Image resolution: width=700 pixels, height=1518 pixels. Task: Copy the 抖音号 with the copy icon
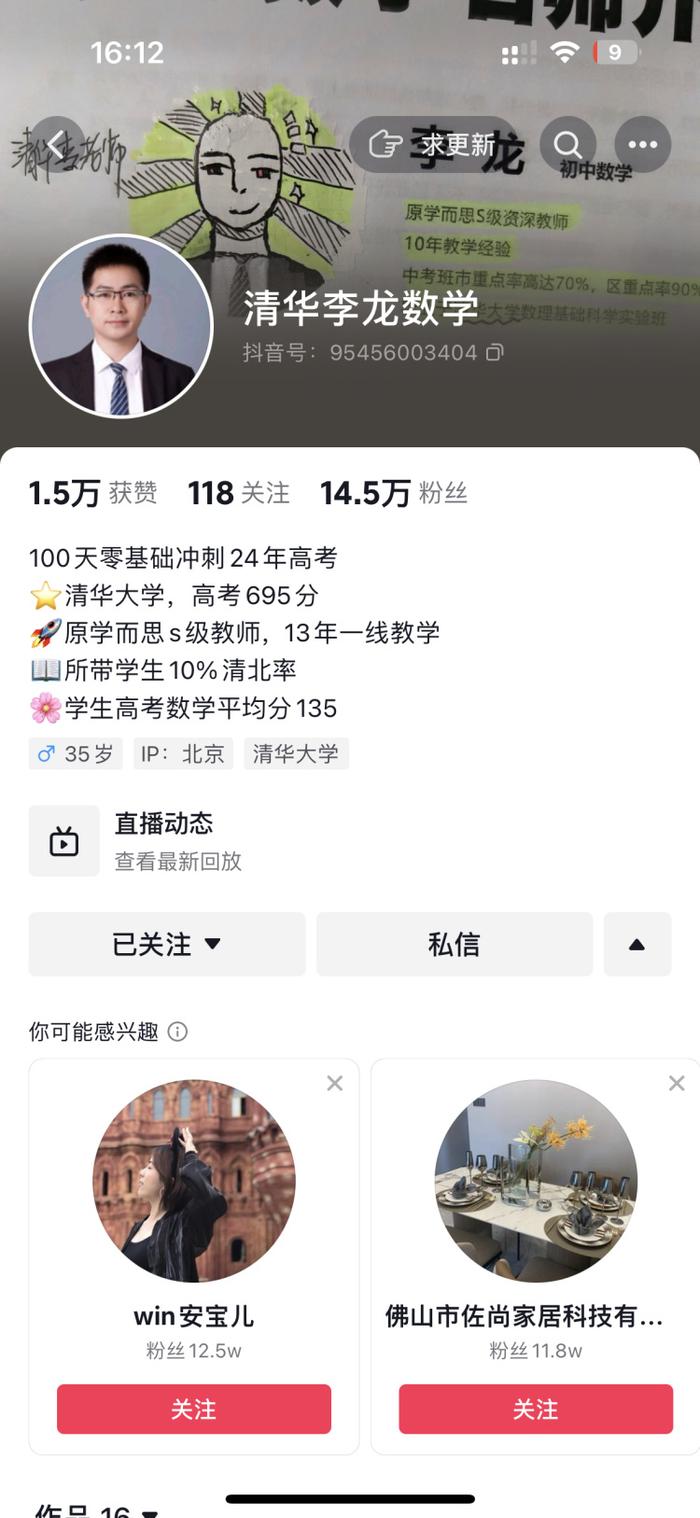495,352
